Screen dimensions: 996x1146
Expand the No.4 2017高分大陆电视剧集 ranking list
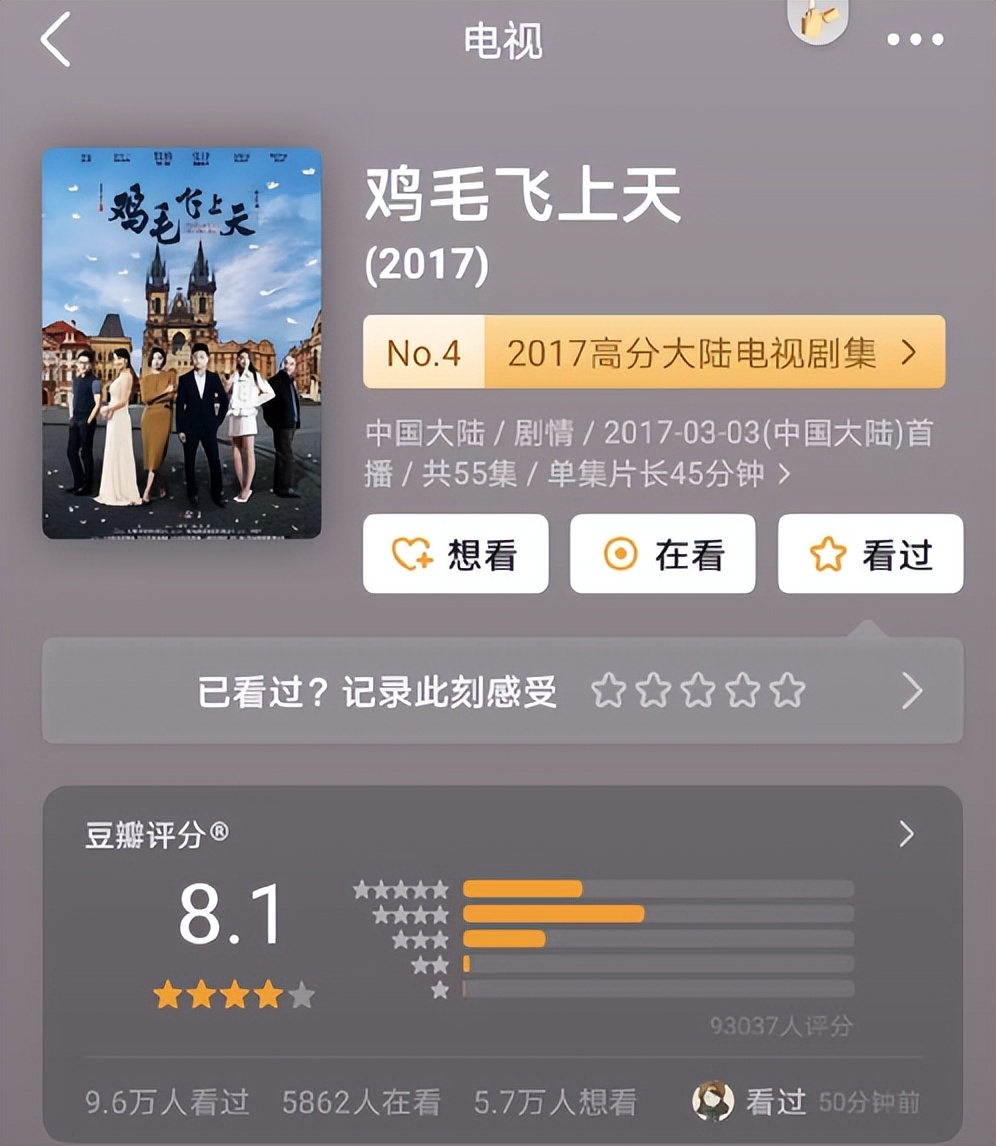pyautogui.click(x=655, y=352)
